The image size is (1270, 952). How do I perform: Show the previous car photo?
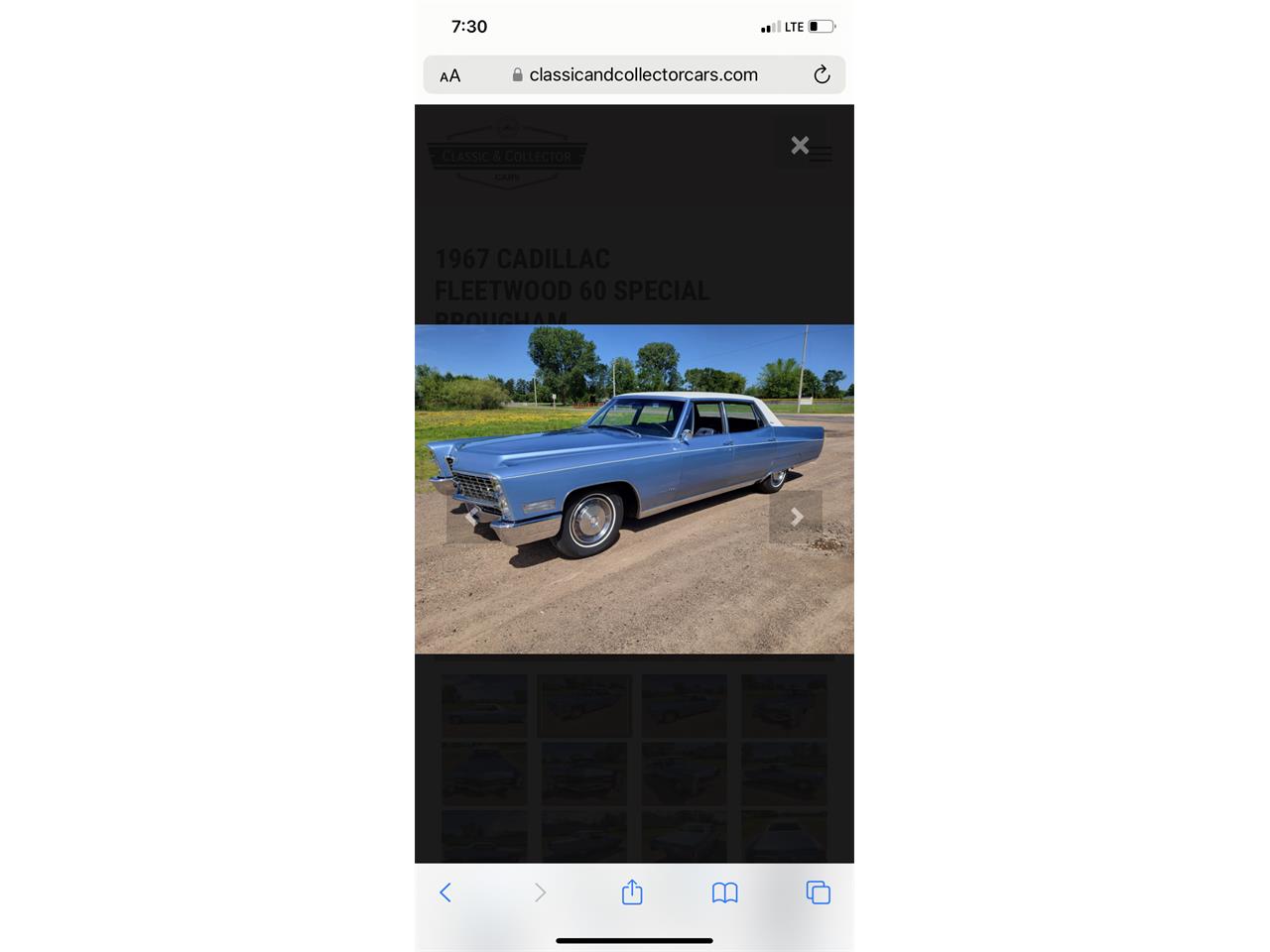[x=471, y=517]
